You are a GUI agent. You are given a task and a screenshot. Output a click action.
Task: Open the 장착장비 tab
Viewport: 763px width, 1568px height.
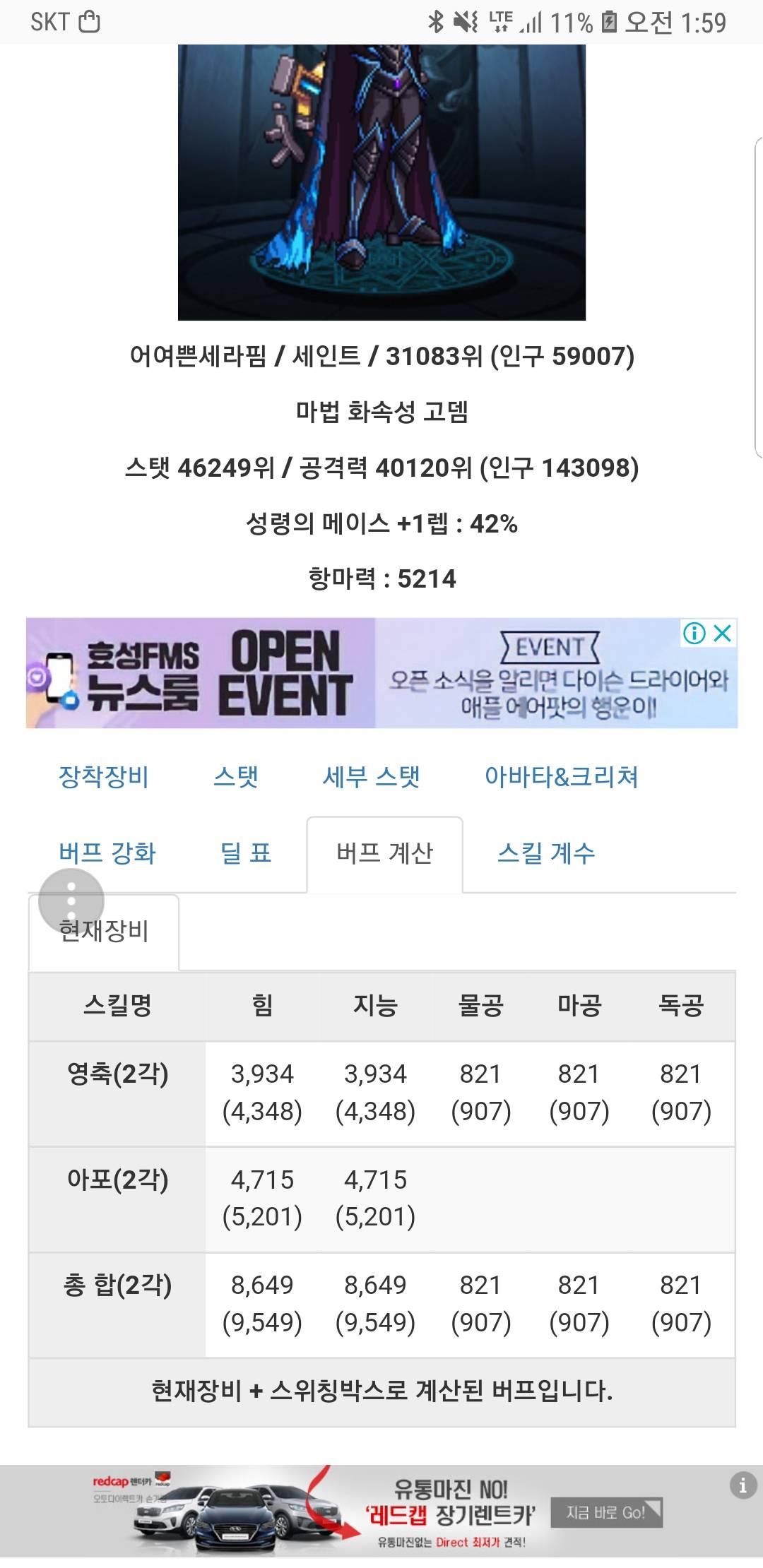tap(103, 777)
